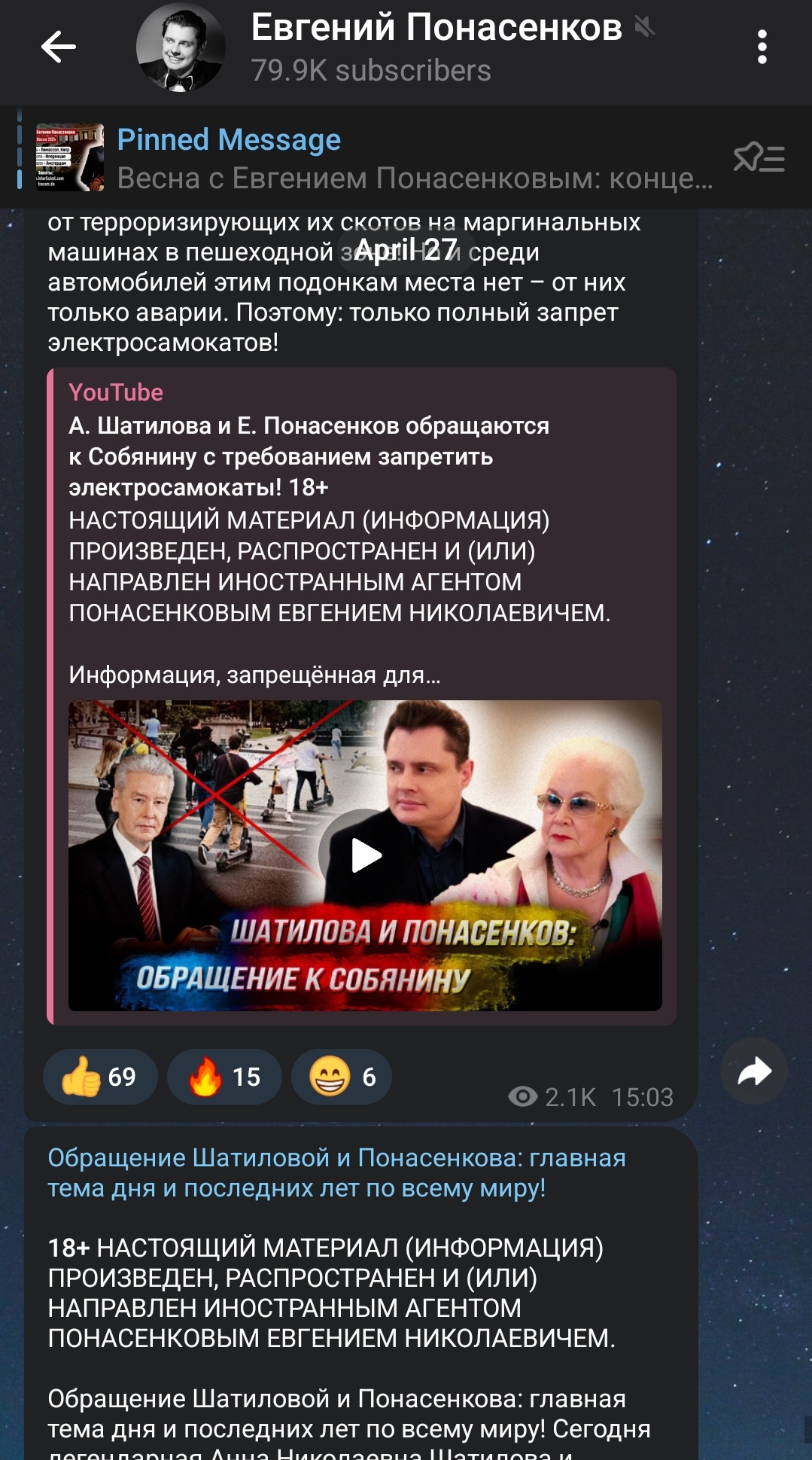This screenshot has width=812, height=1460.
Task: React with fire emoji showing 15
Action: (x=224, y=1077)
